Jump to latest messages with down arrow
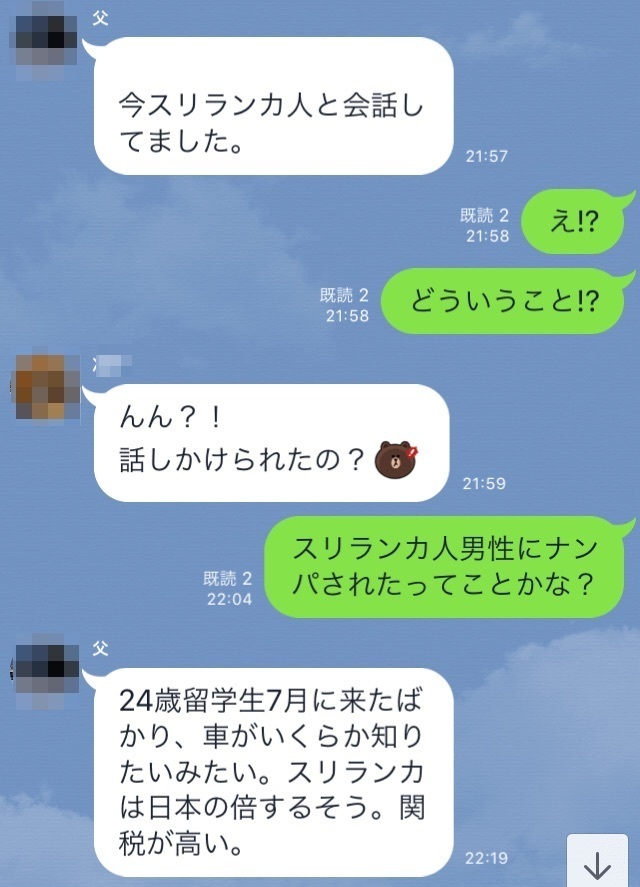The width and height of the screenshot is (640, 887). [x=597, y=862]
